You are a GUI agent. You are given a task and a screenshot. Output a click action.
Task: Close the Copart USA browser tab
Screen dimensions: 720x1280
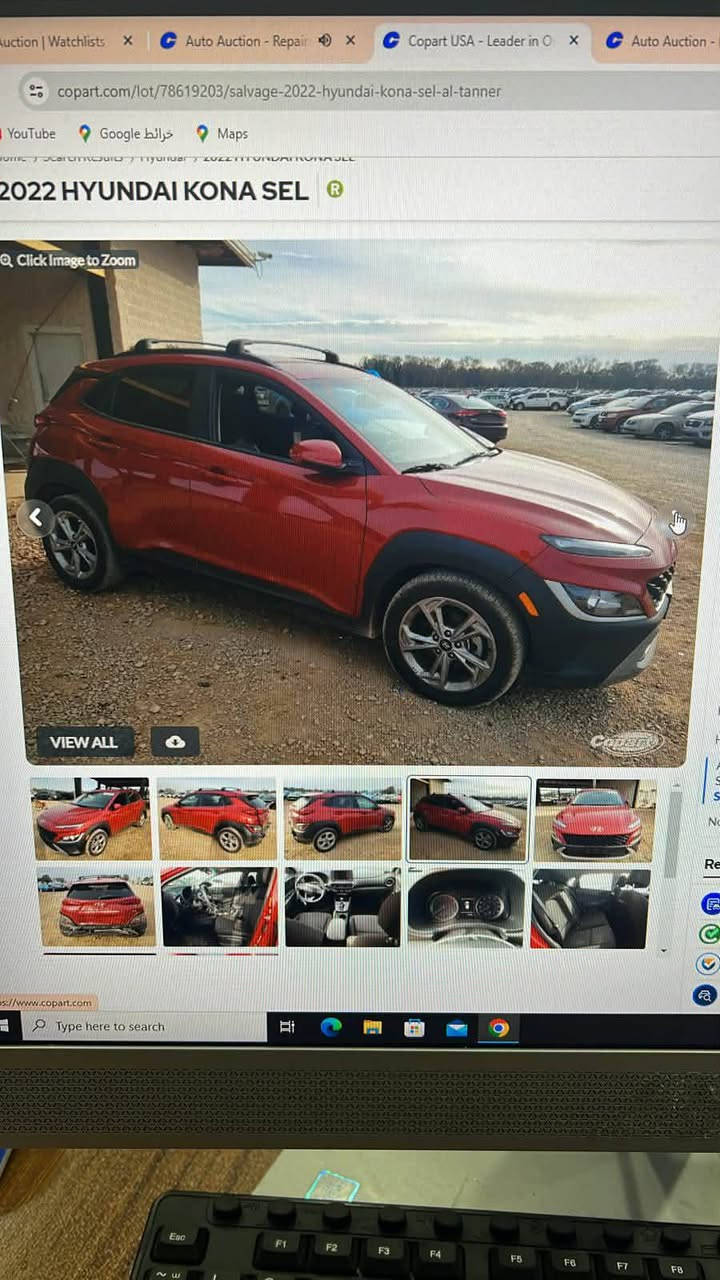tap(573, 41)
